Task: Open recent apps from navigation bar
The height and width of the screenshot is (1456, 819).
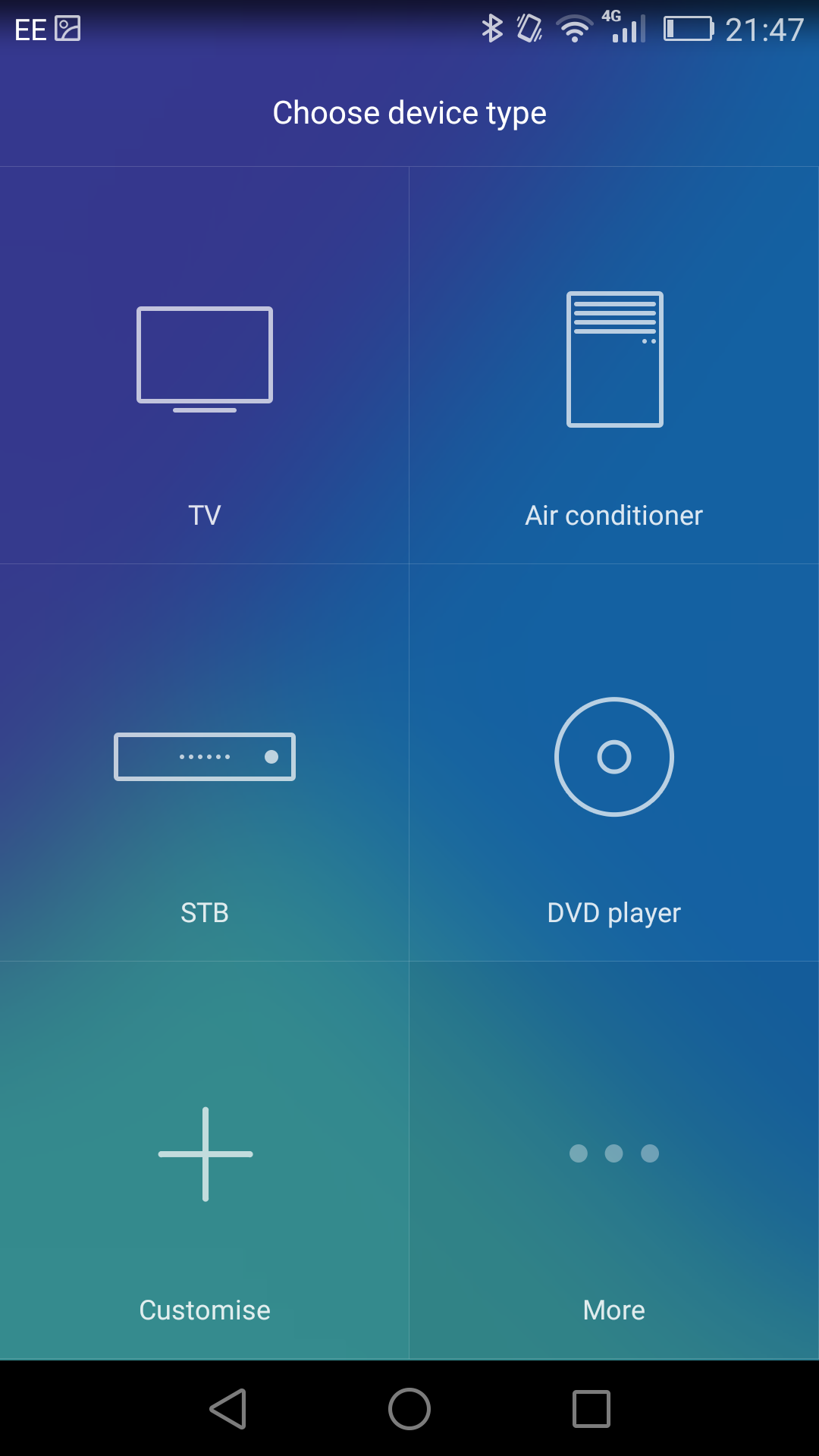Action: point(591,1409)
